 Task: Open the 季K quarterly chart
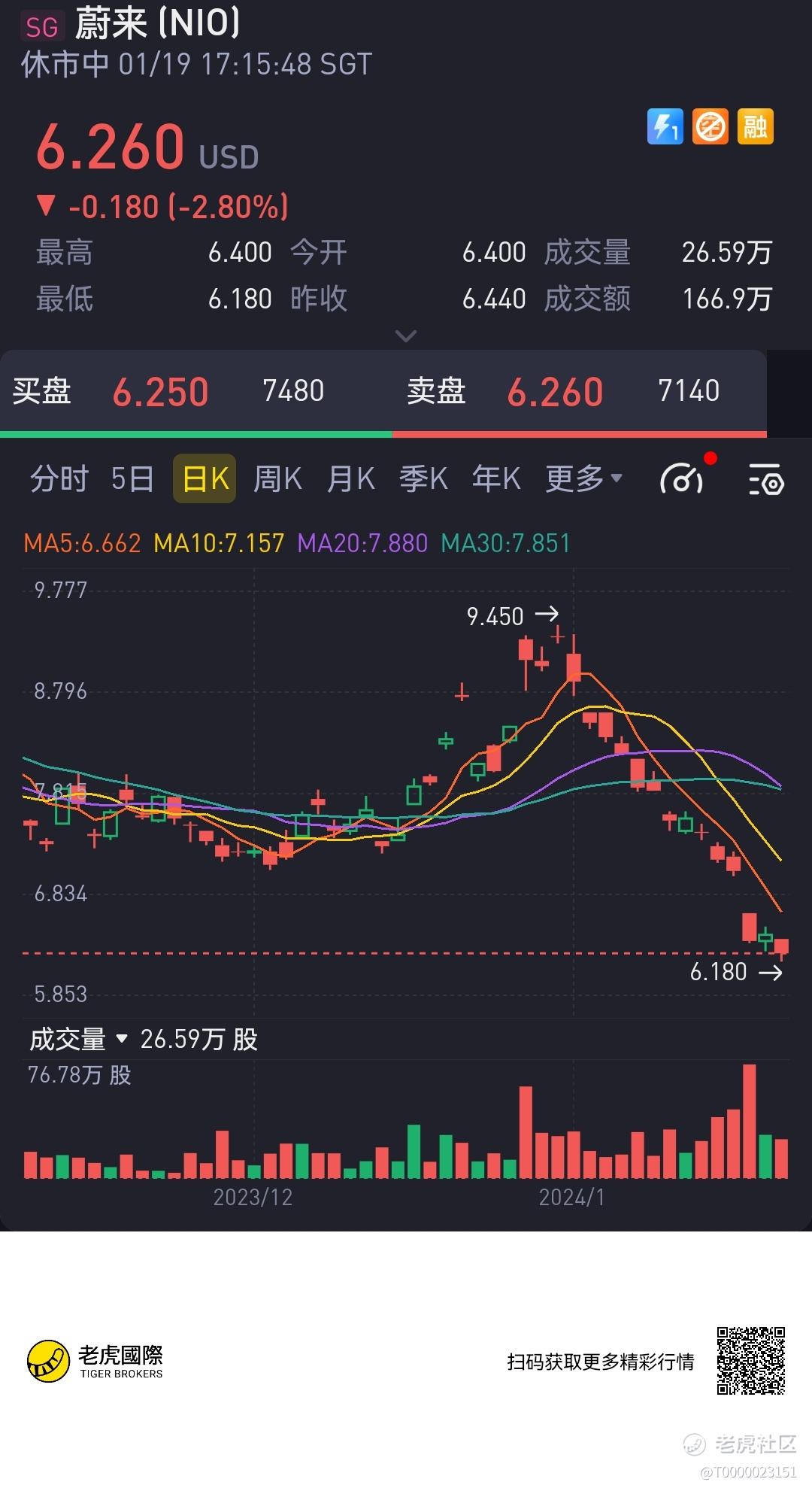tap(423, 478)
